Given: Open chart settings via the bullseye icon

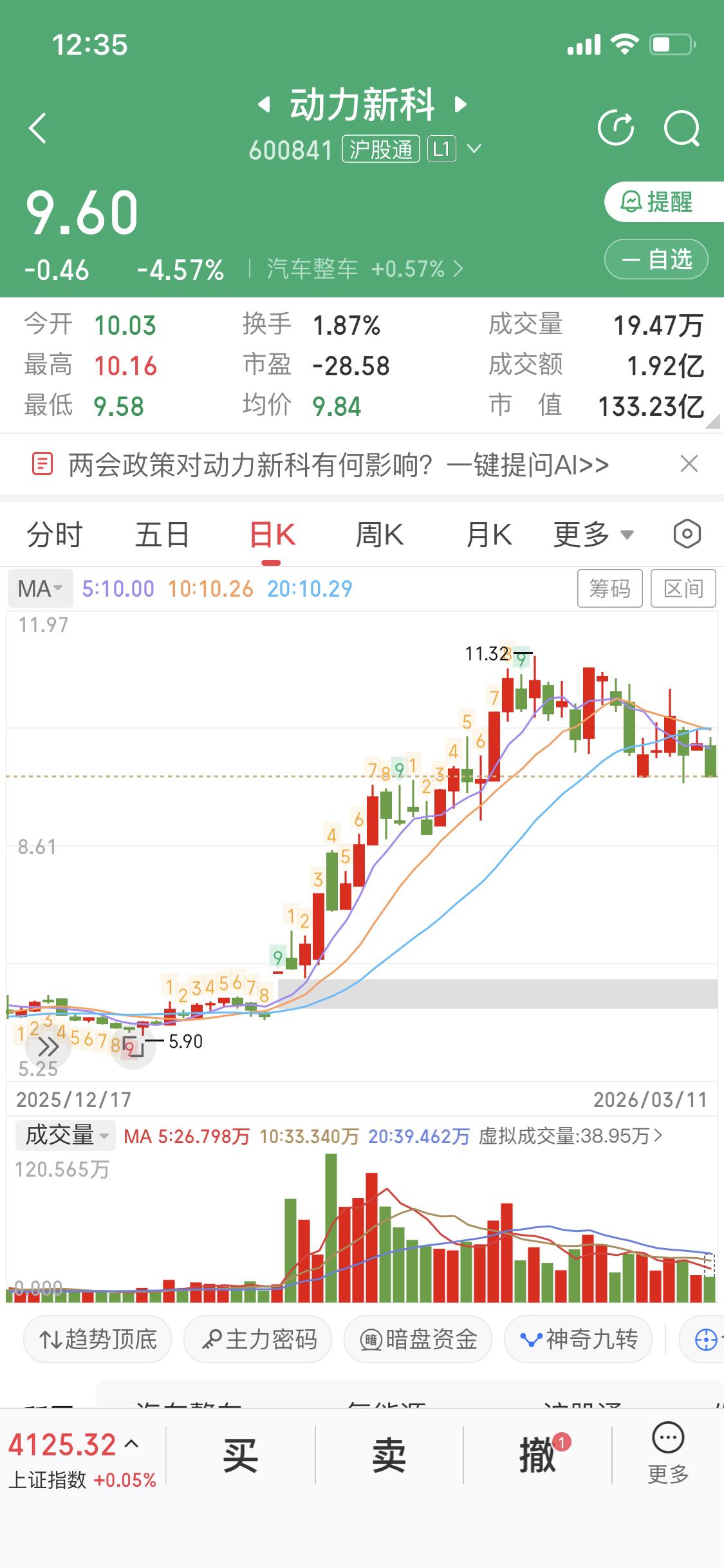Looking at the screenshot, I should coord(686,534).
